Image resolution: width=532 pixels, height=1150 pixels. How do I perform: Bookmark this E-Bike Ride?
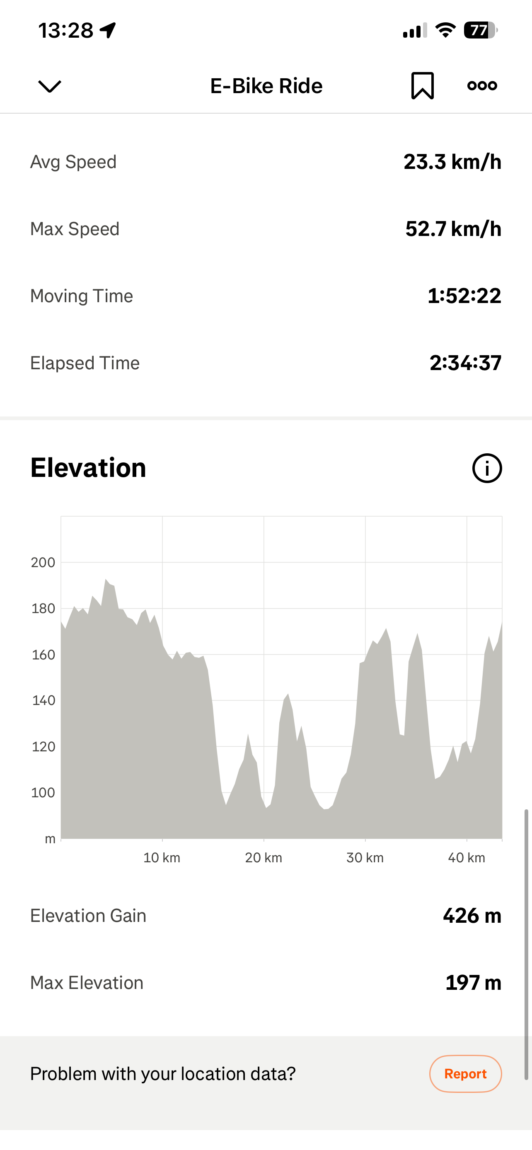[x=422, y=86]
